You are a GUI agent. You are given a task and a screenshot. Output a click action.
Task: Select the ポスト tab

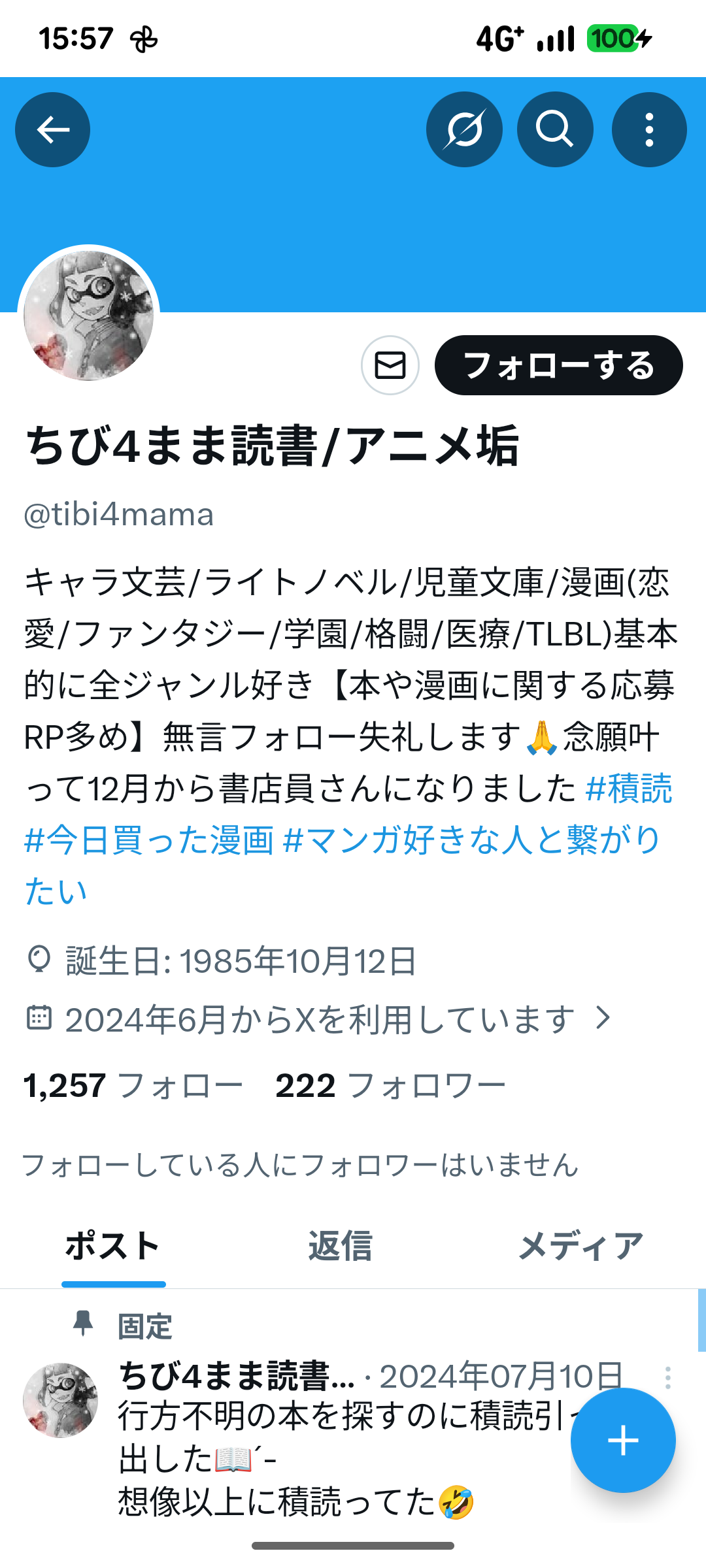coord(113,1246)
